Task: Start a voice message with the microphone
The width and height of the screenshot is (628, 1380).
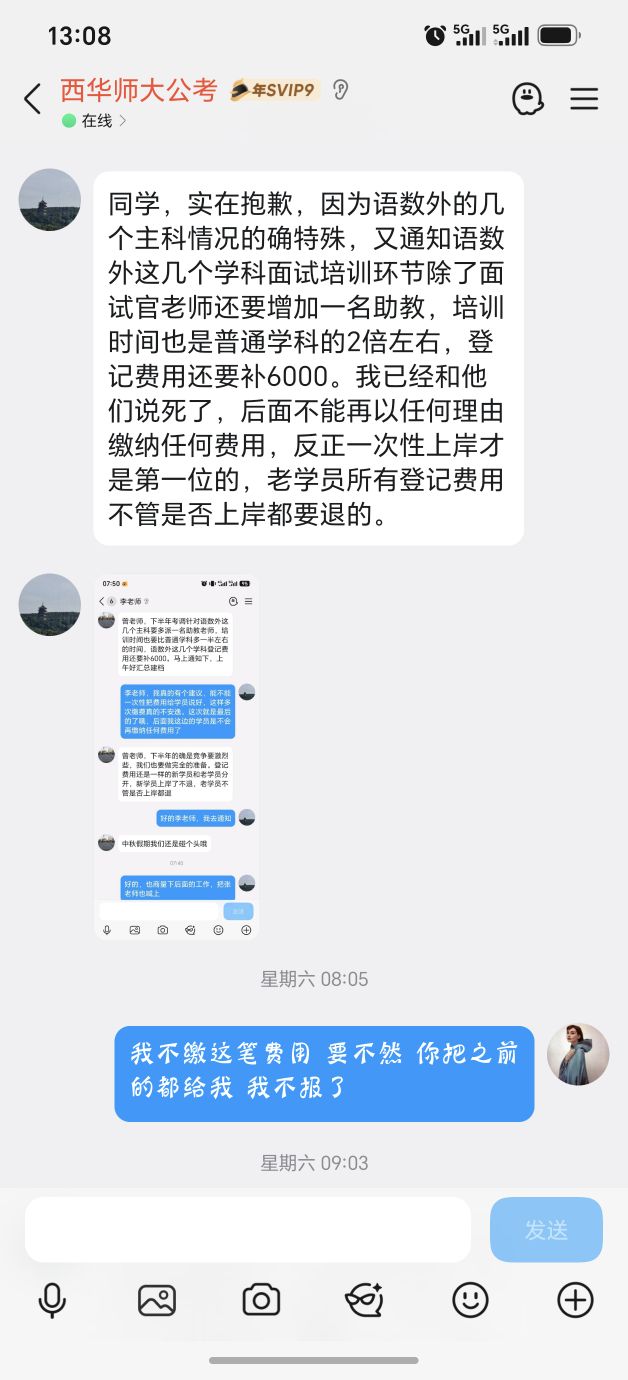Action: tap(52, 1300)
